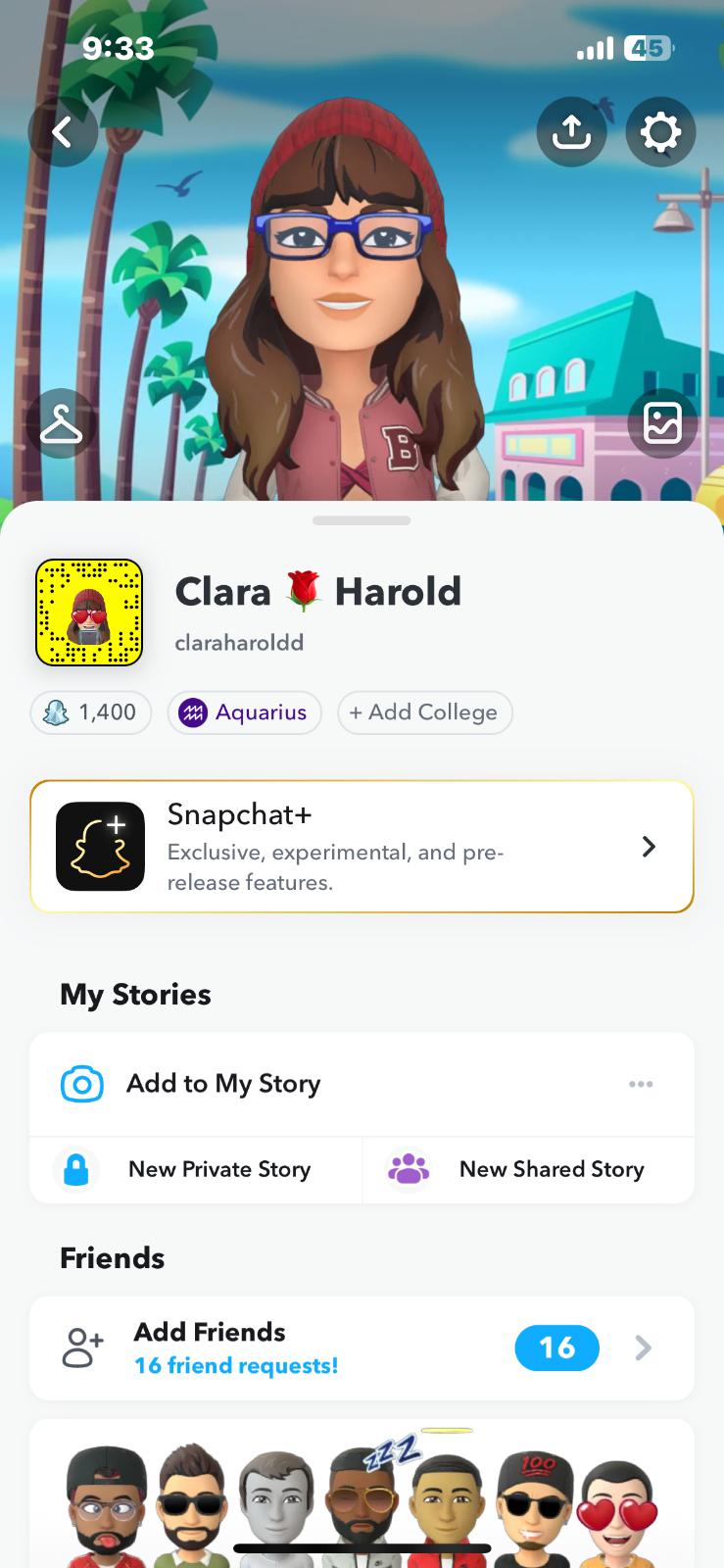This screenshot has width=724, height=1568.
Task: Open the Snapcode next to the name
Action: tap(89, 612)
